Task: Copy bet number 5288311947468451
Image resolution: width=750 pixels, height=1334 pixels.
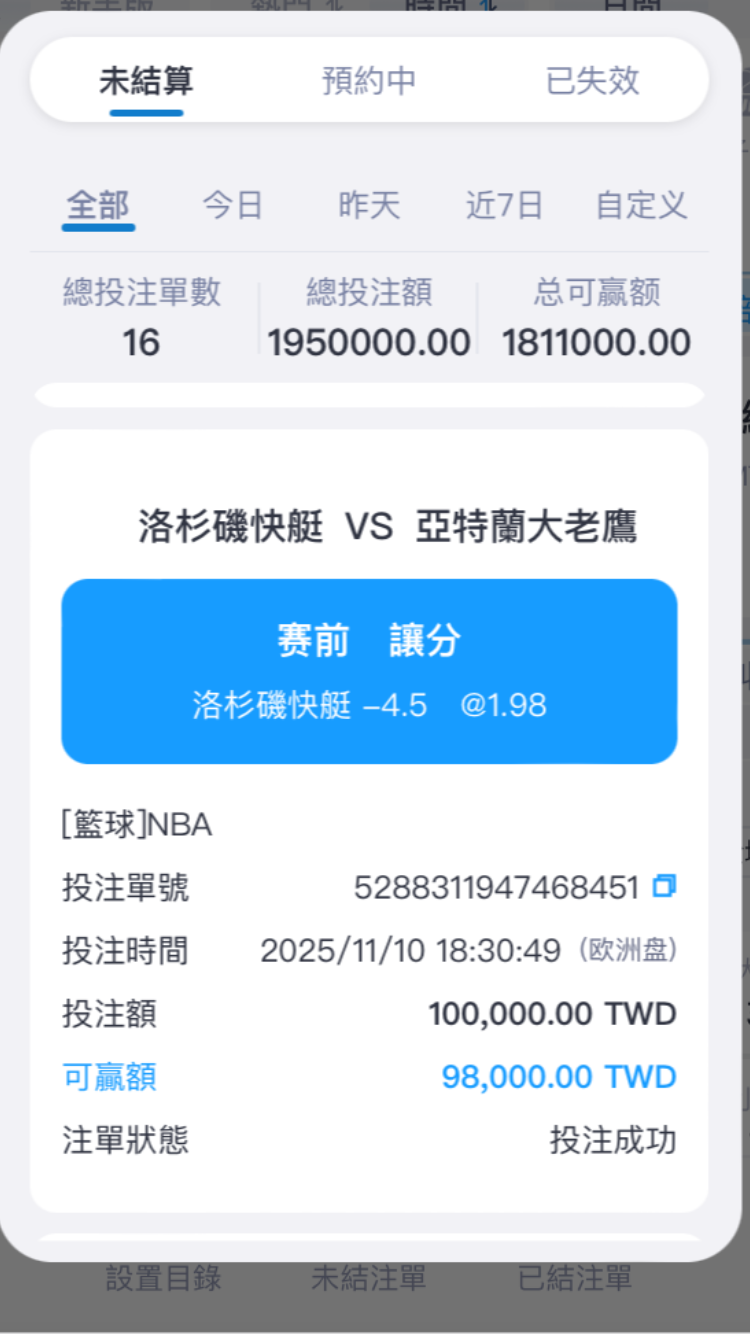Action: point(664,886)
